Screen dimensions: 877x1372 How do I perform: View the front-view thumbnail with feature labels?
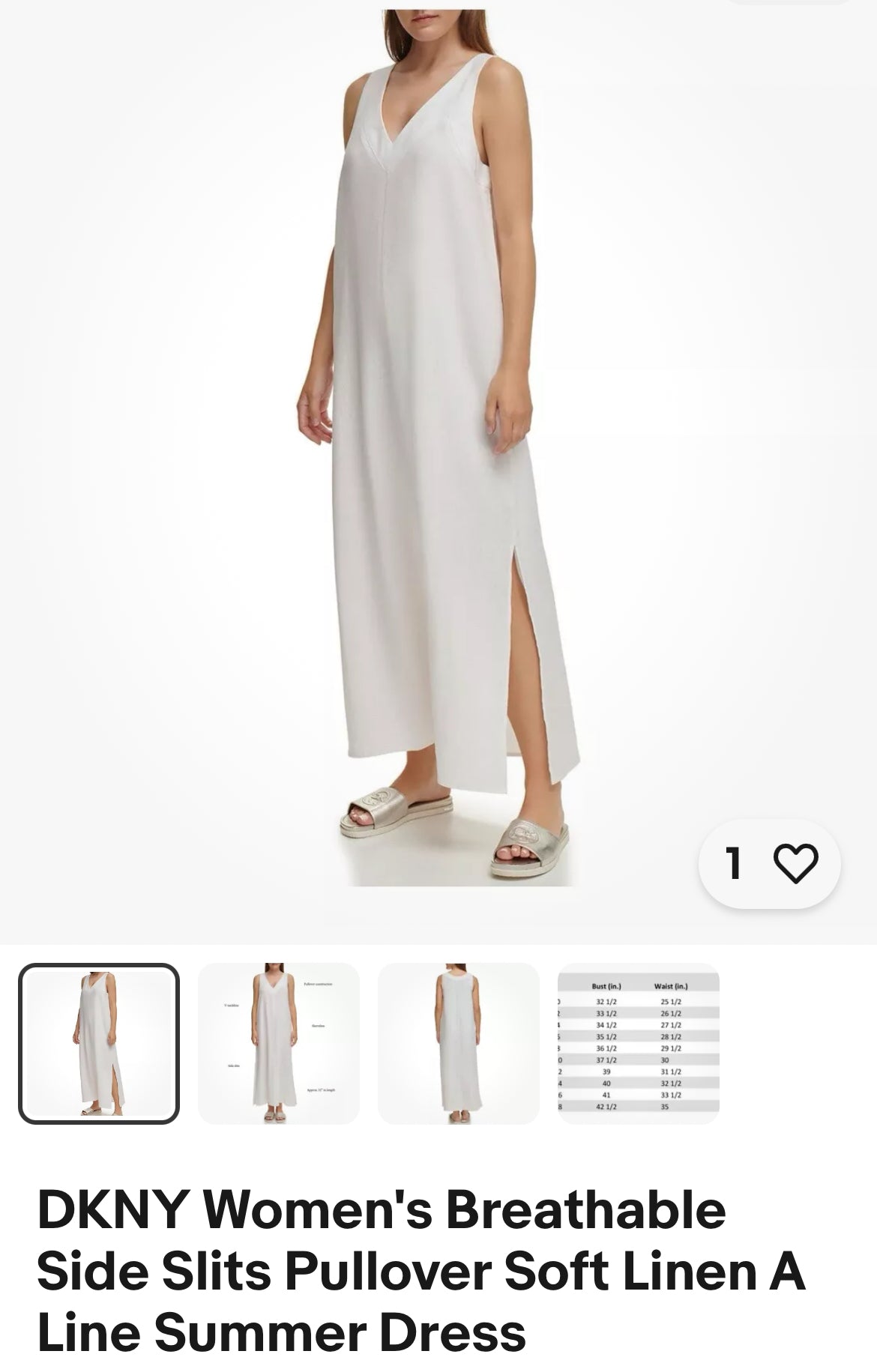click(279, 1043)
